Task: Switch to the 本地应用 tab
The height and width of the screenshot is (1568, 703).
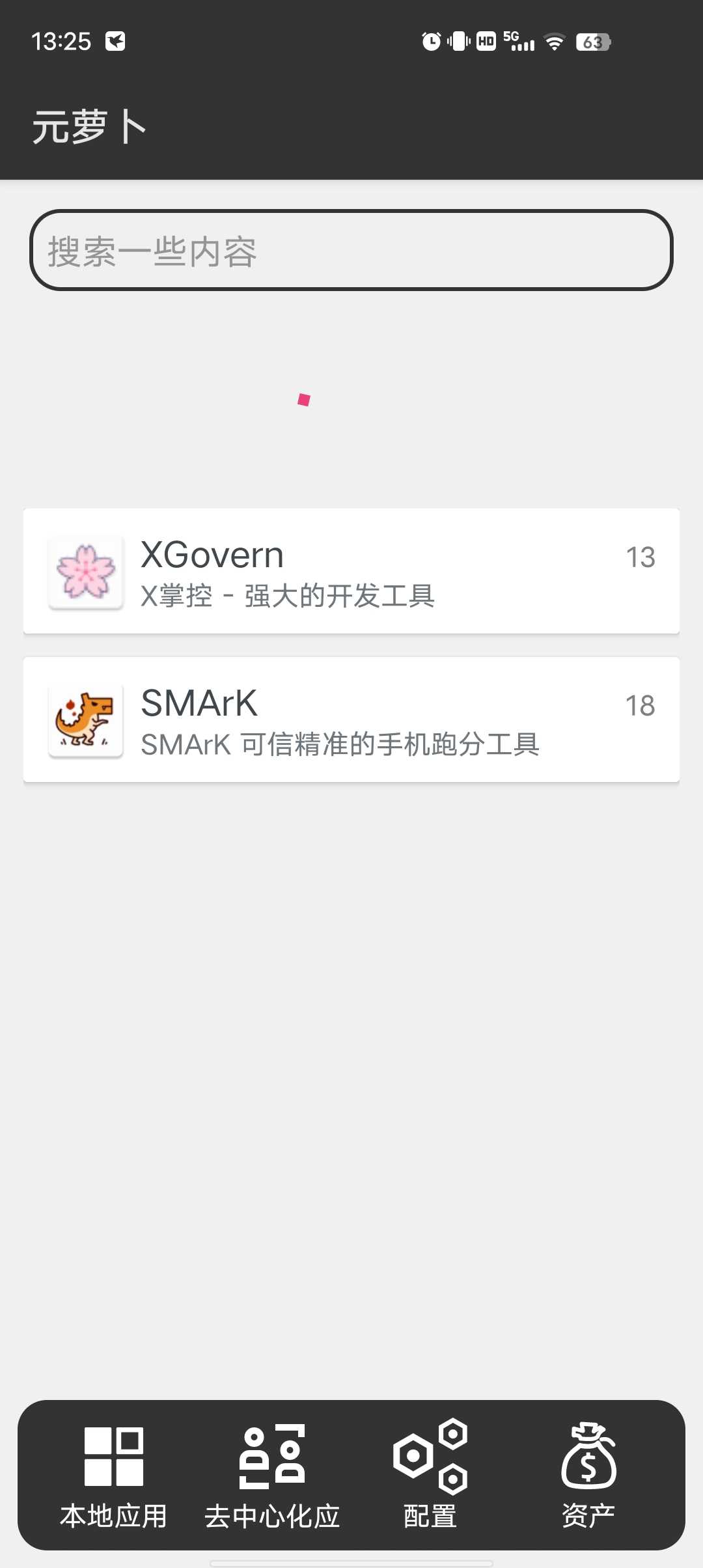Action: [113, 1476]
